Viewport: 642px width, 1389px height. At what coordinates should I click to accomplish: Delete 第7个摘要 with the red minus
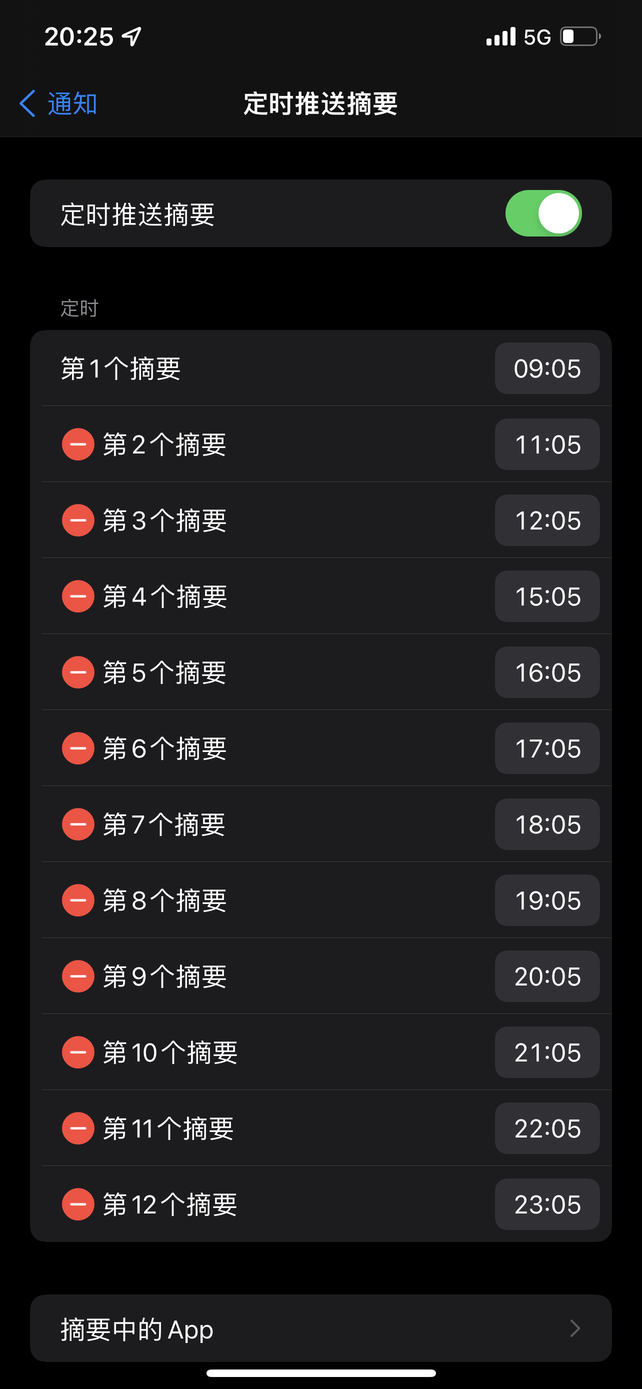click(78, 825)
